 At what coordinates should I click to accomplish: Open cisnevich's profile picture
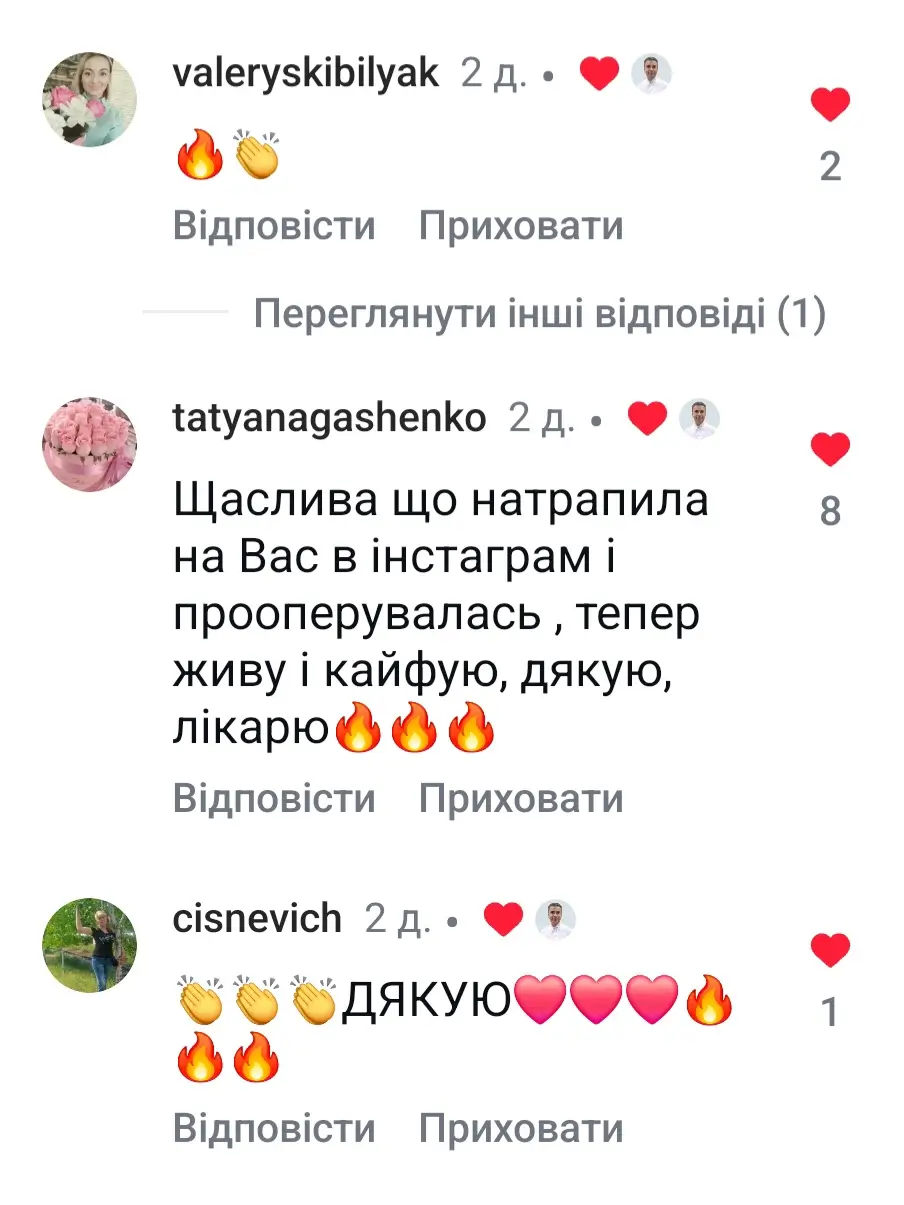(x=89, y=944)
